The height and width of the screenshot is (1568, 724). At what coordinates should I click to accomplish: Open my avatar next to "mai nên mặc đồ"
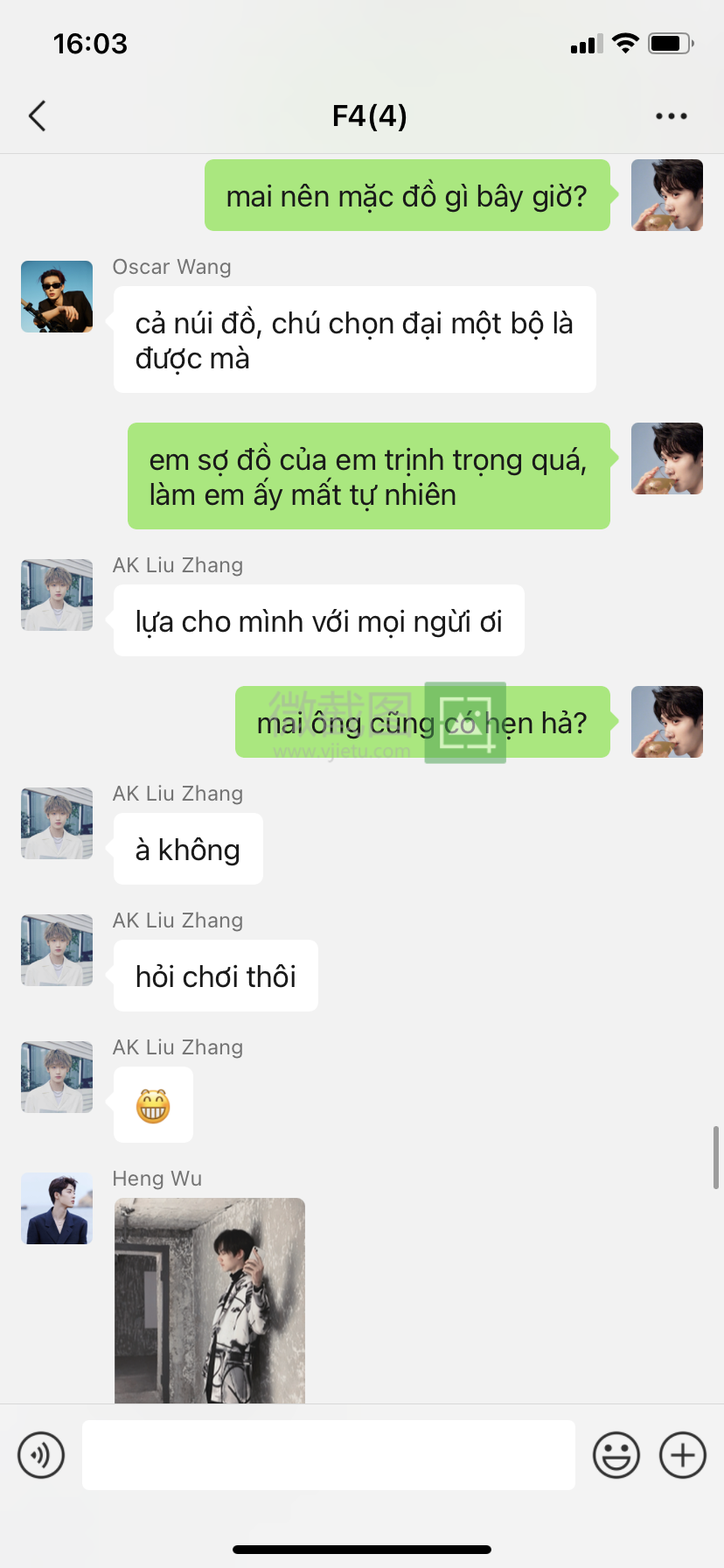click(x=667, y=195)
